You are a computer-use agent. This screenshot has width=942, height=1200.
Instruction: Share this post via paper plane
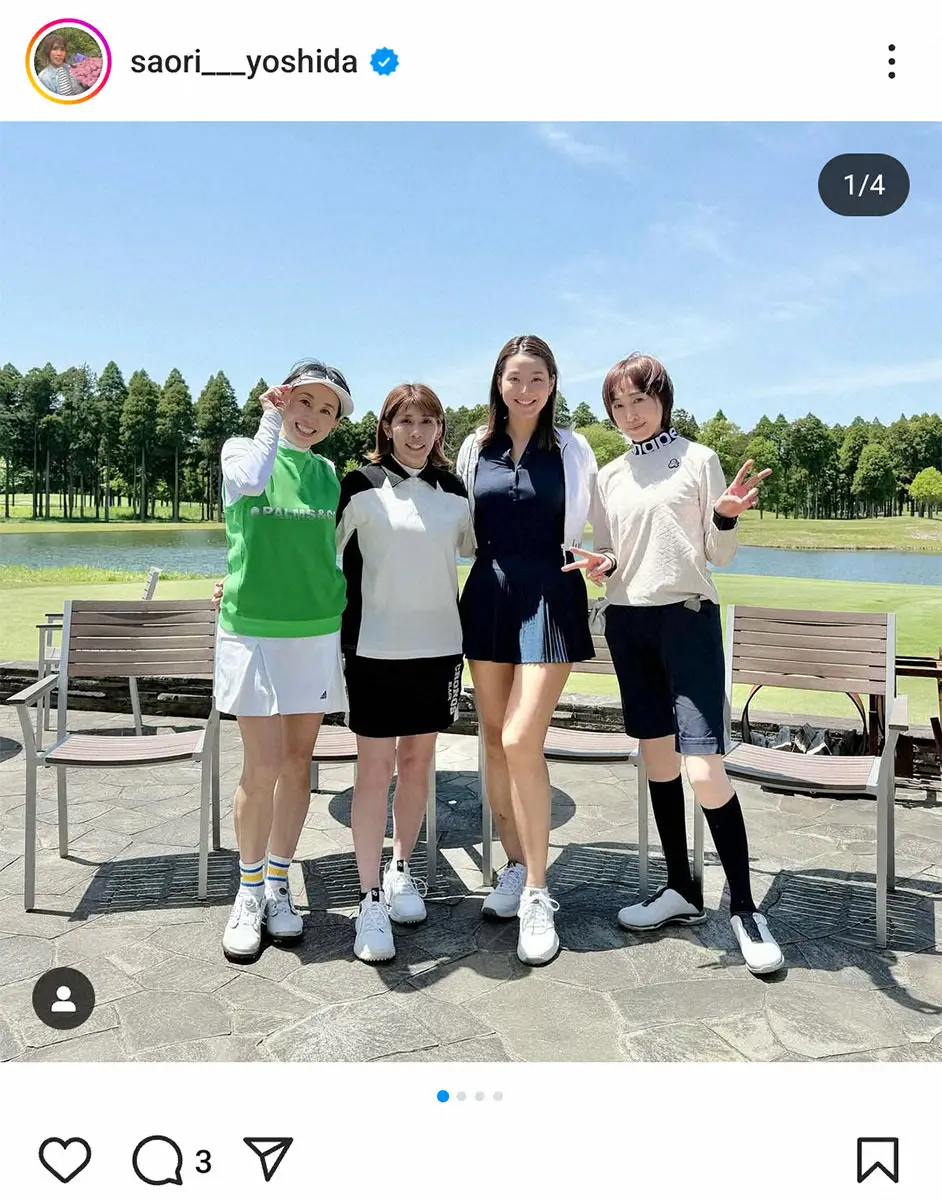click(268, 1160)
